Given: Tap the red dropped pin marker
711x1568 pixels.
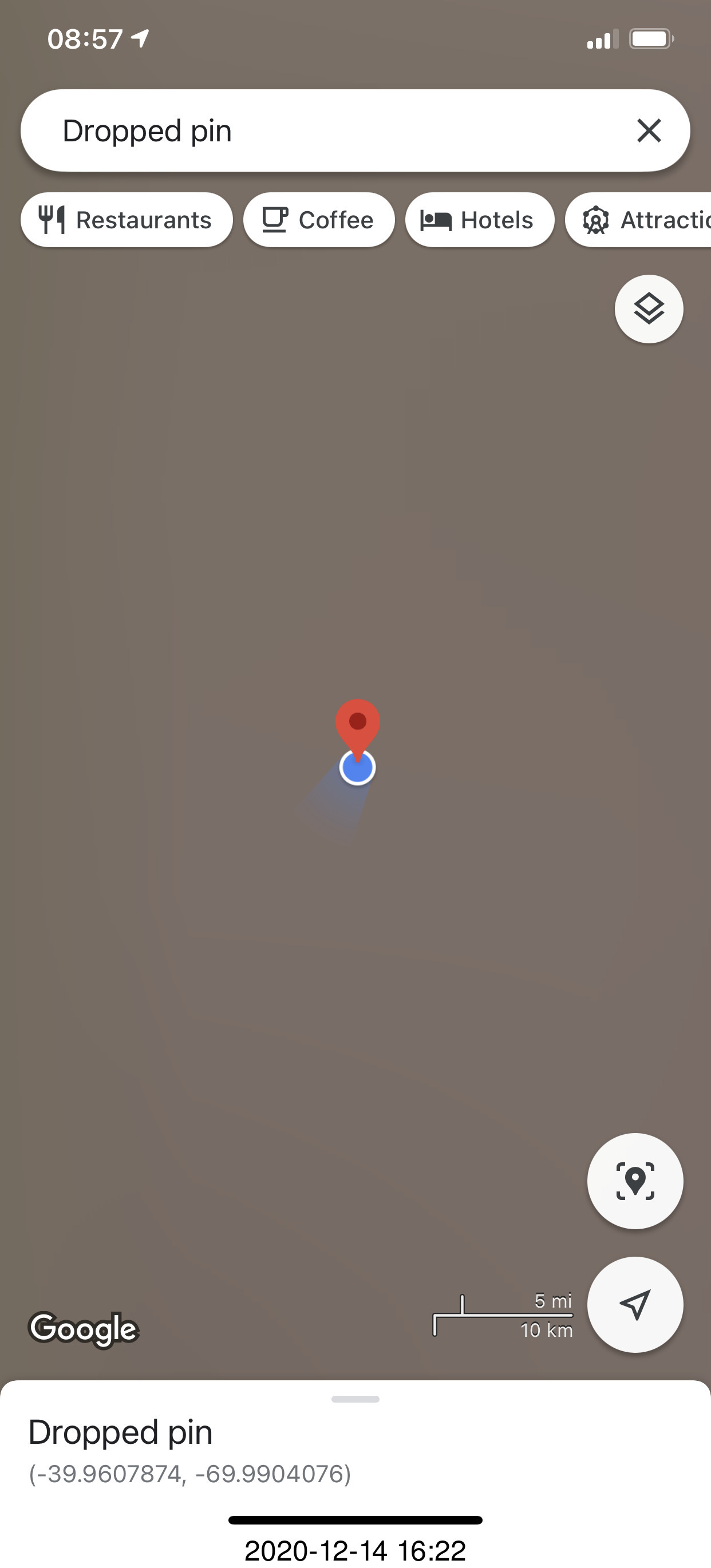Looking at the screenshot, I should pyautogui.click(x=358, y=726).
